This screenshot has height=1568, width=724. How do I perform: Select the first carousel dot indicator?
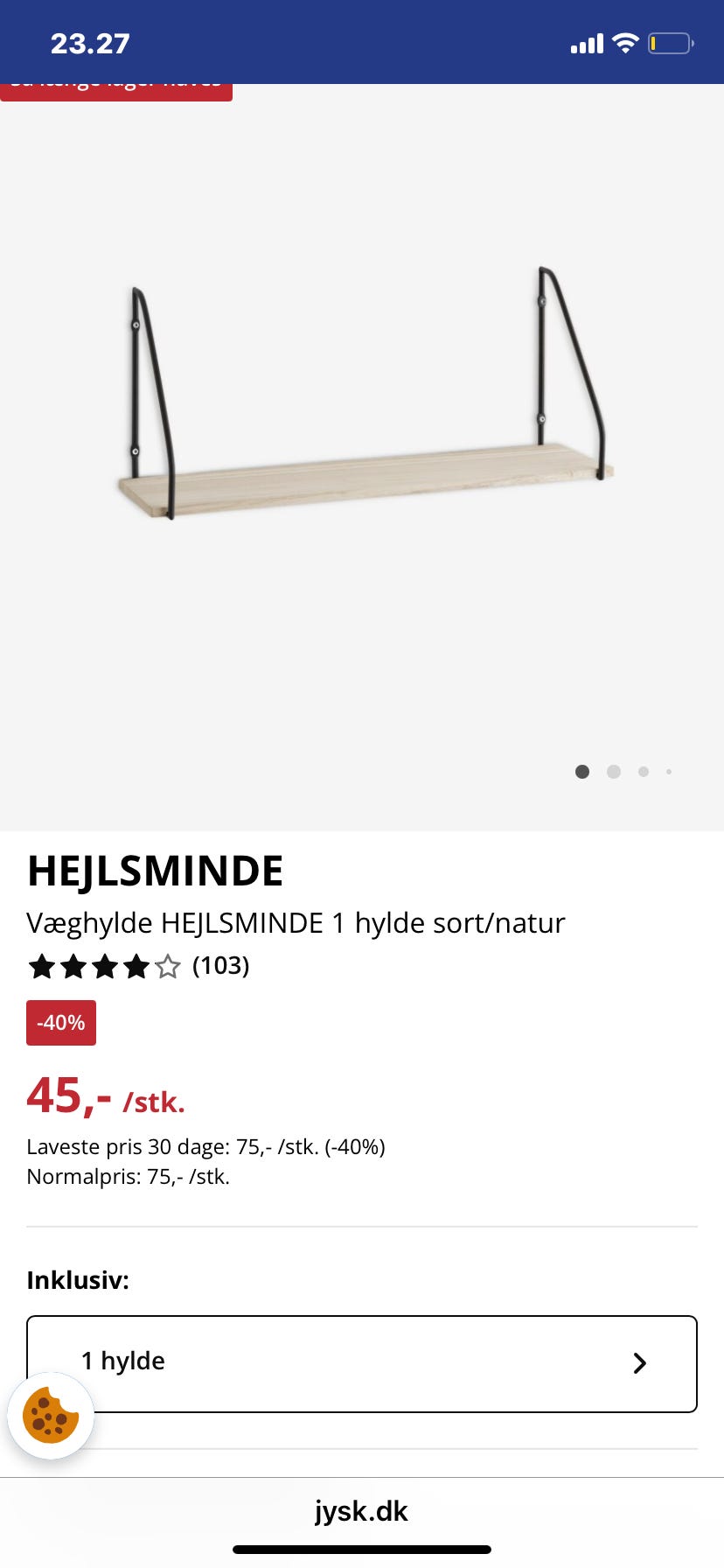coord(582,772)
